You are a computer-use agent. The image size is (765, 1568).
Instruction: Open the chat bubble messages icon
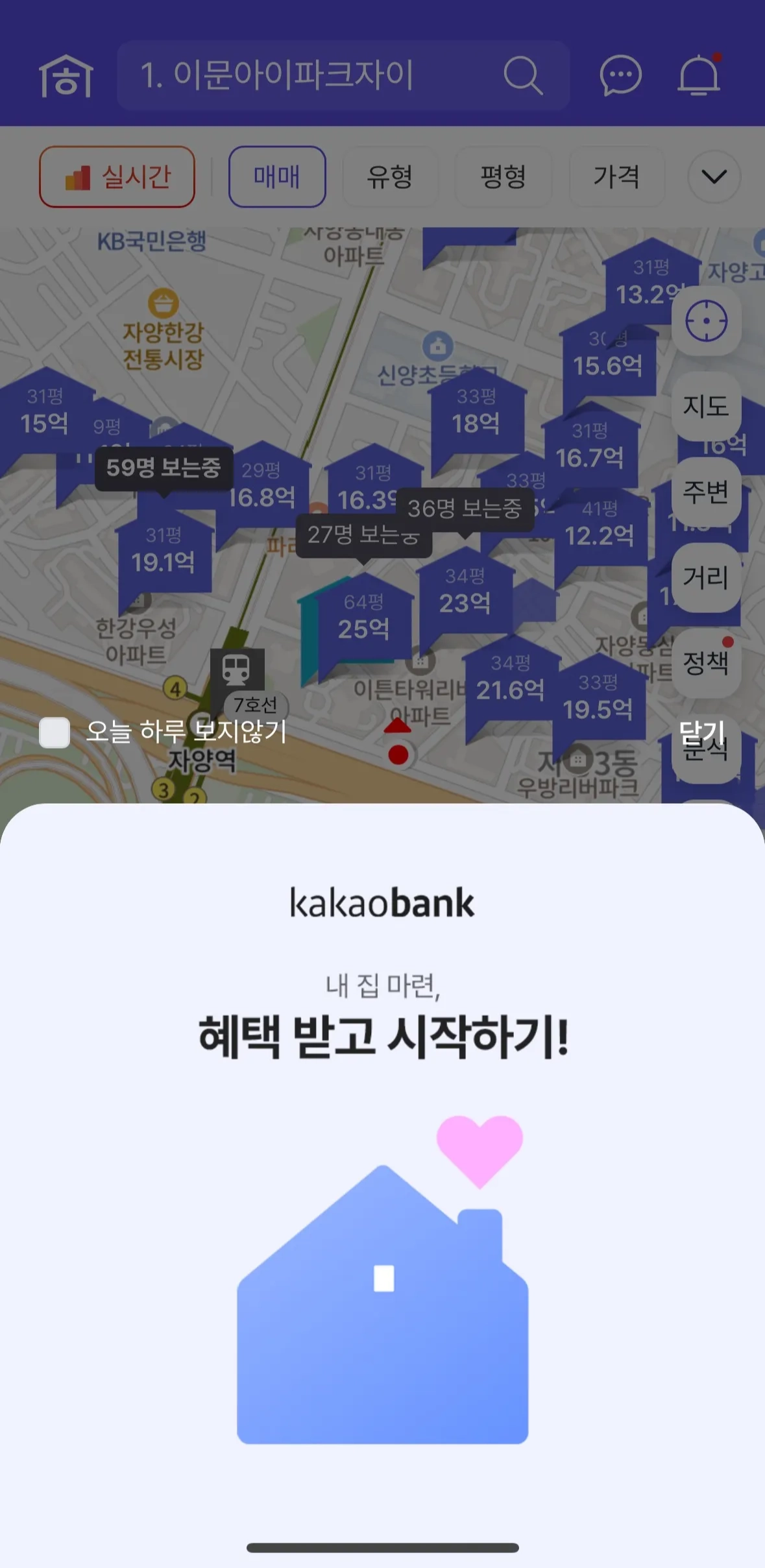click(x=620, y=76)
